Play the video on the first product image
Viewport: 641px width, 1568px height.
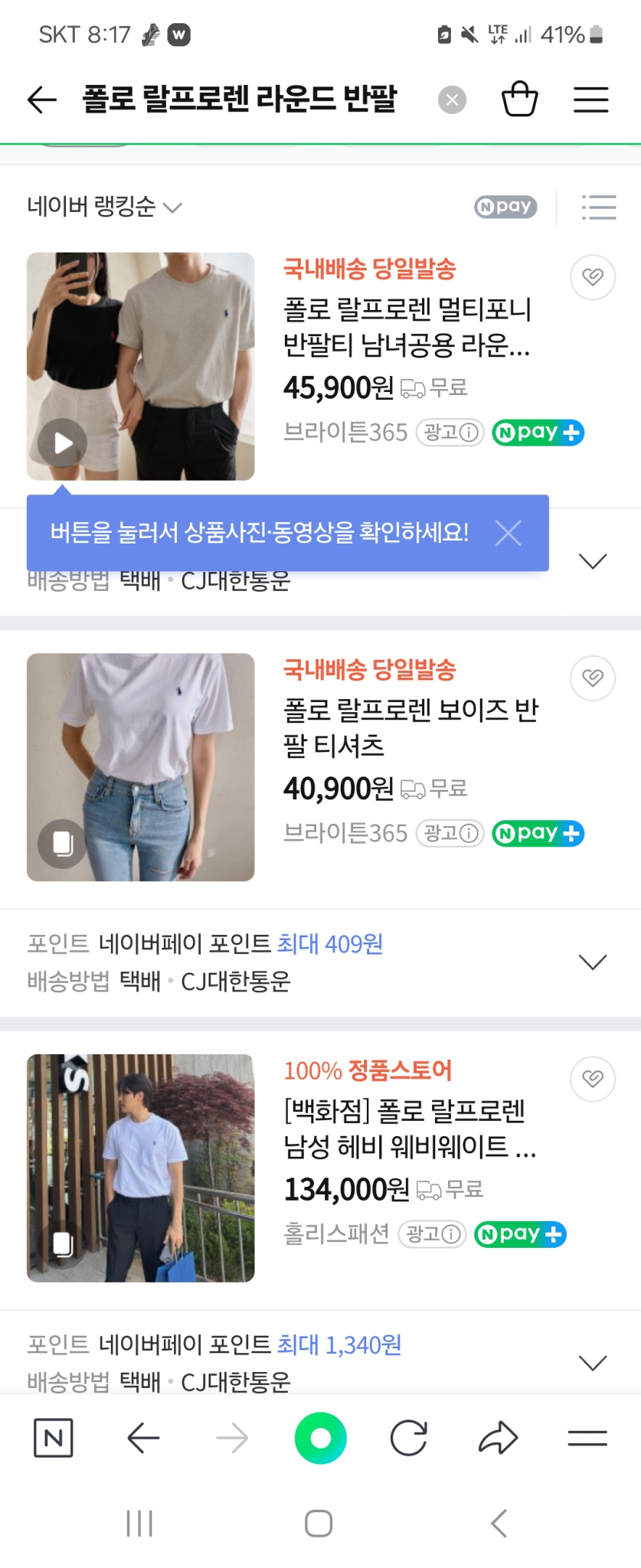coord(64,443)
